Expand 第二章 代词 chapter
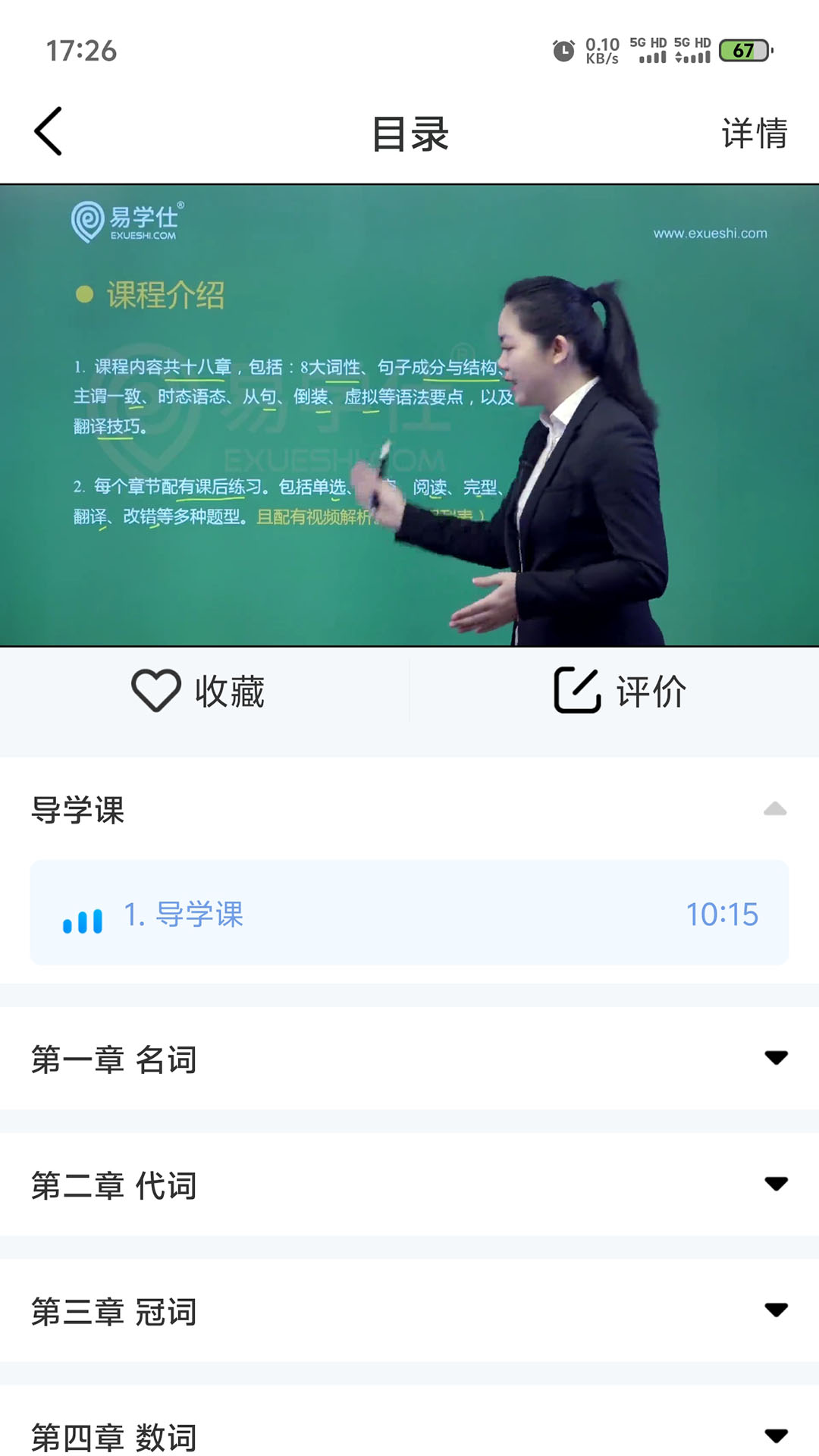Screen dimensions: 819x1456 pyautogui.click(x=409, y=1185)
